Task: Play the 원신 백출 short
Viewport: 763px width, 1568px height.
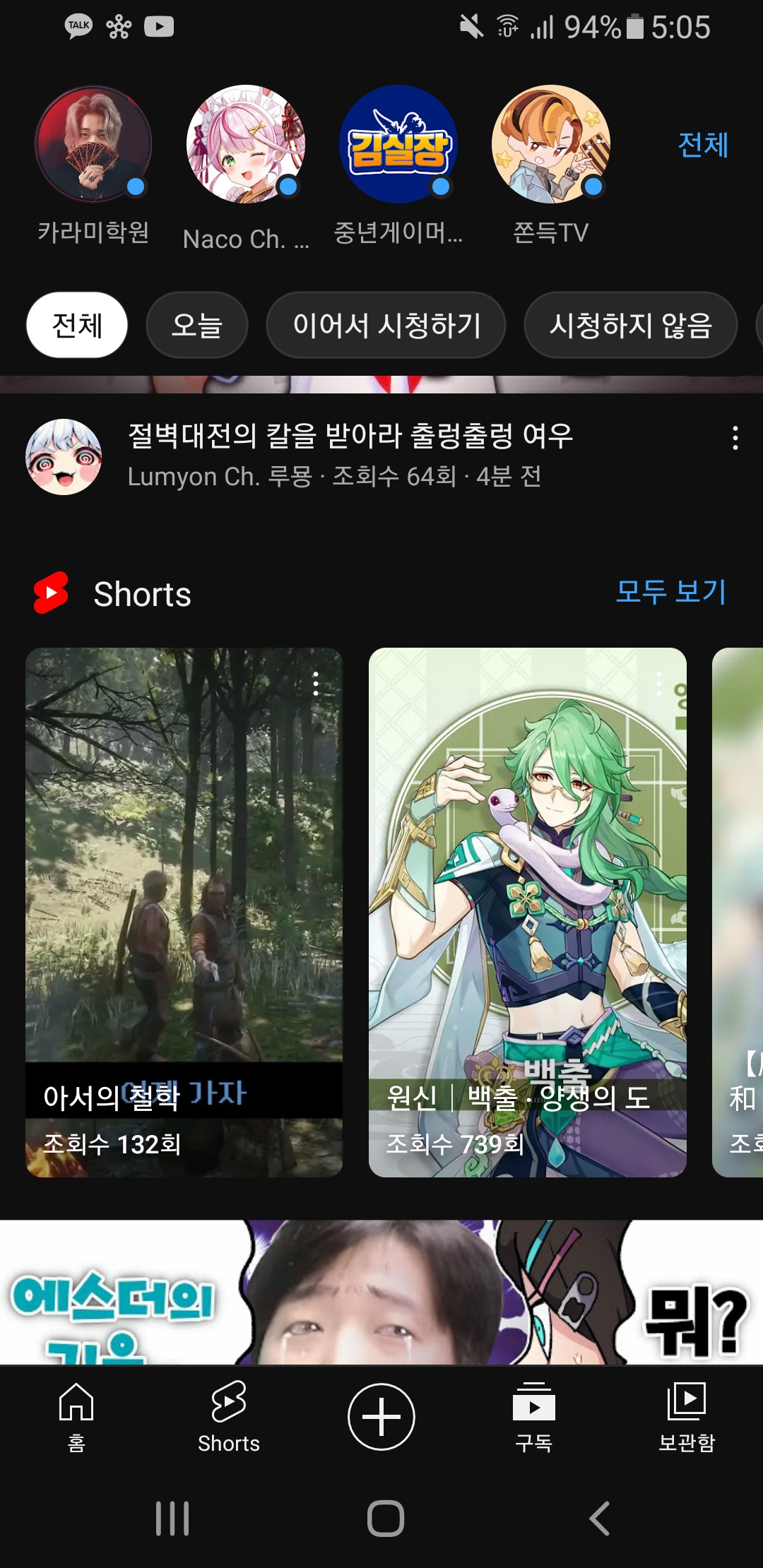Action: tap(527, 883)
